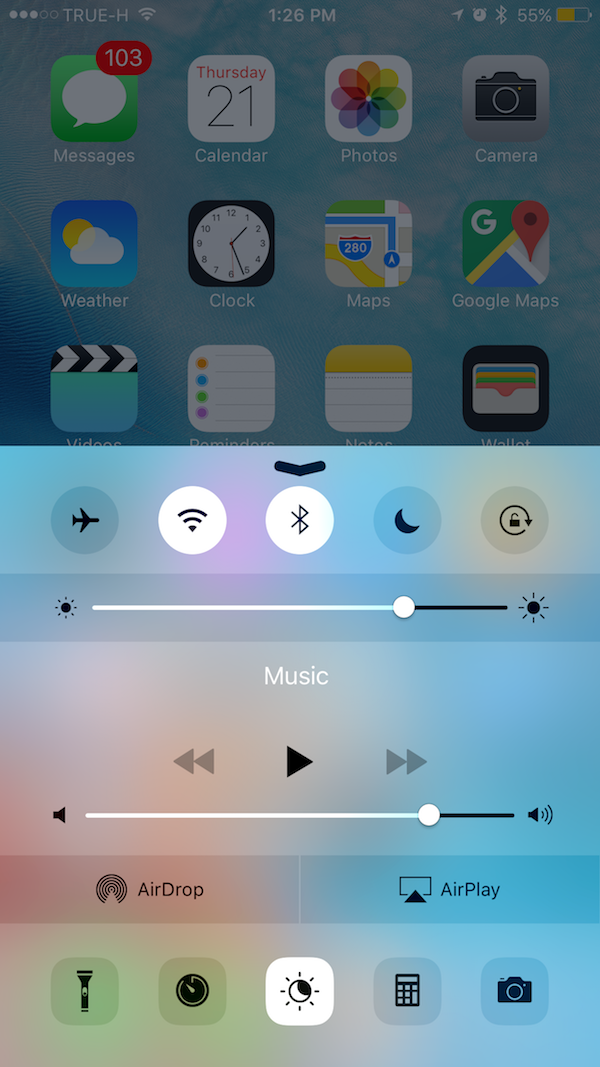Open the Timer shortcut

pos(192,991)
